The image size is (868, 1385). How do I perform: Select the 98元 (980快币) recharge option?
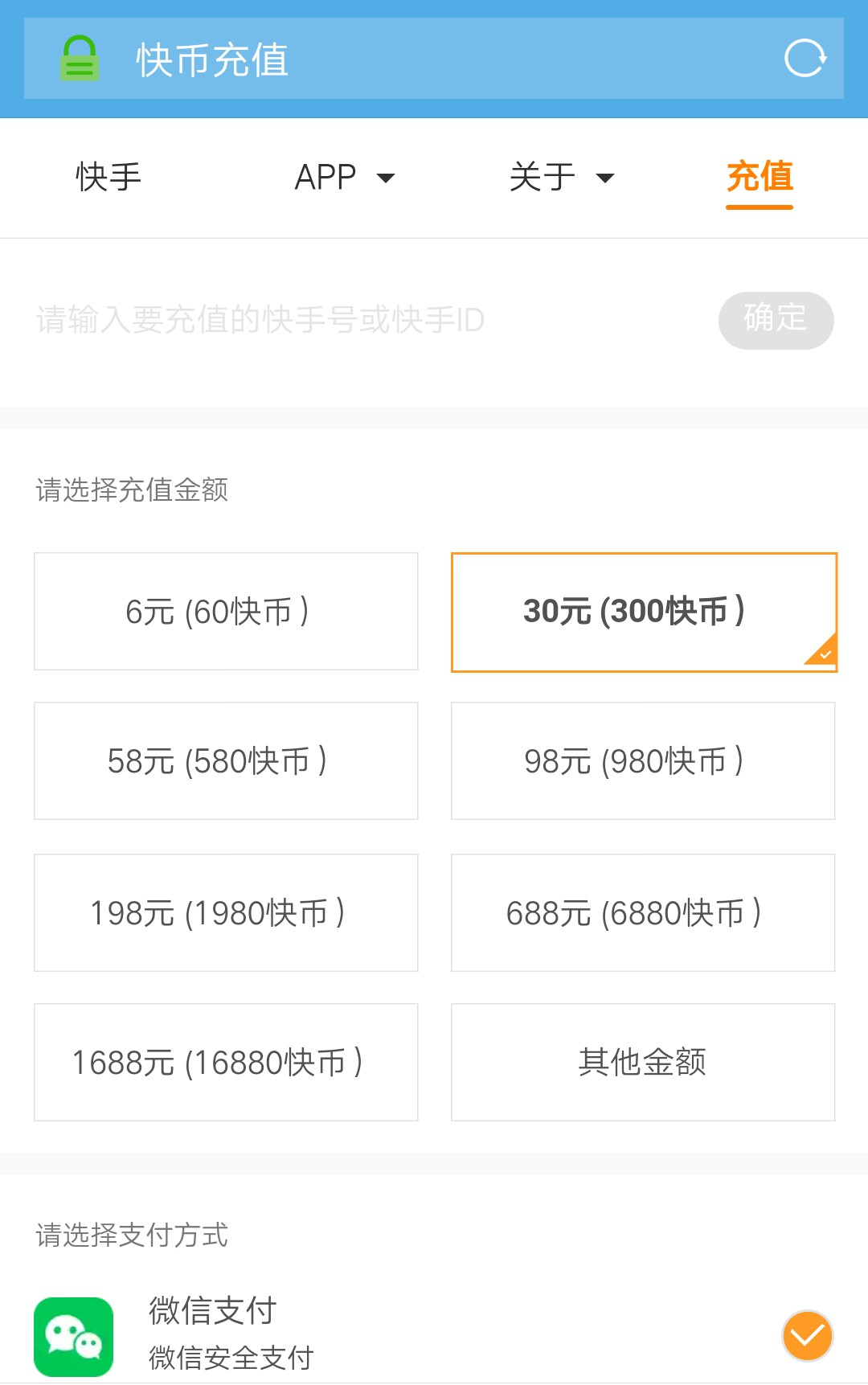point(643,760)
